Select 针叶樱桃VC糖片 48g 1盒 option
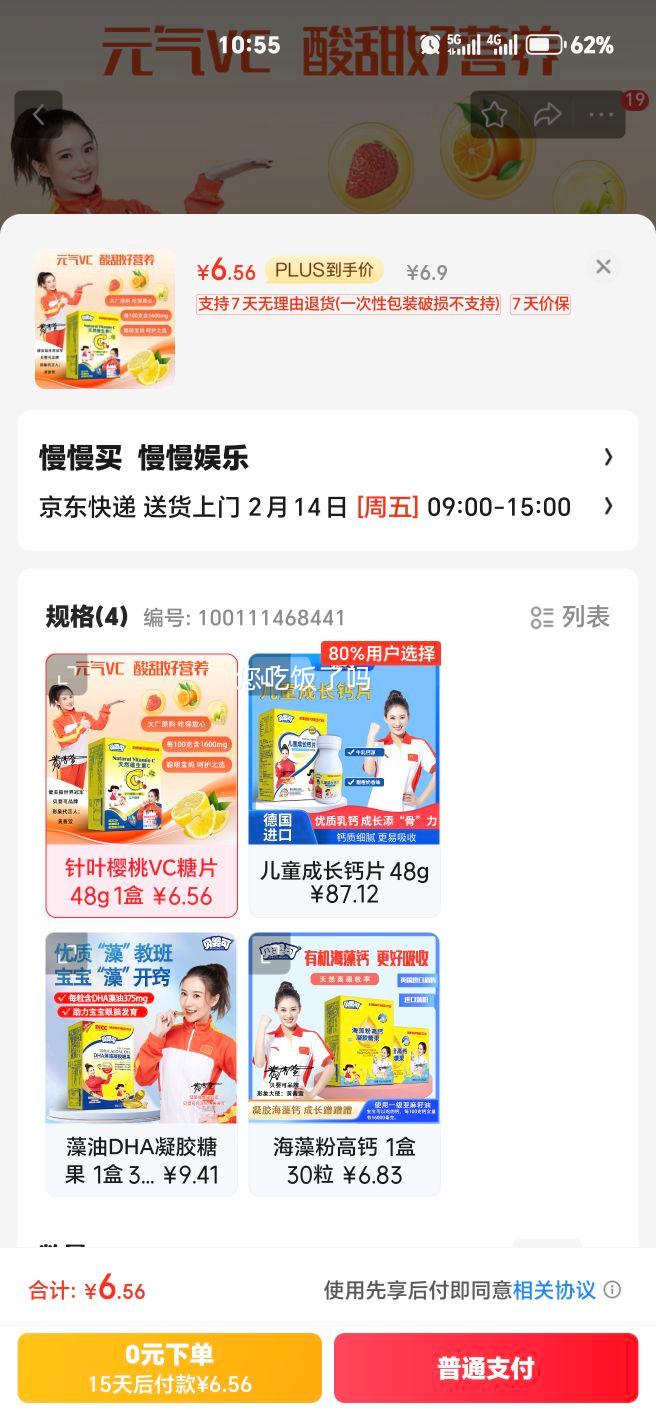This screenshot has width=656, height=1424. pos(141,785)
